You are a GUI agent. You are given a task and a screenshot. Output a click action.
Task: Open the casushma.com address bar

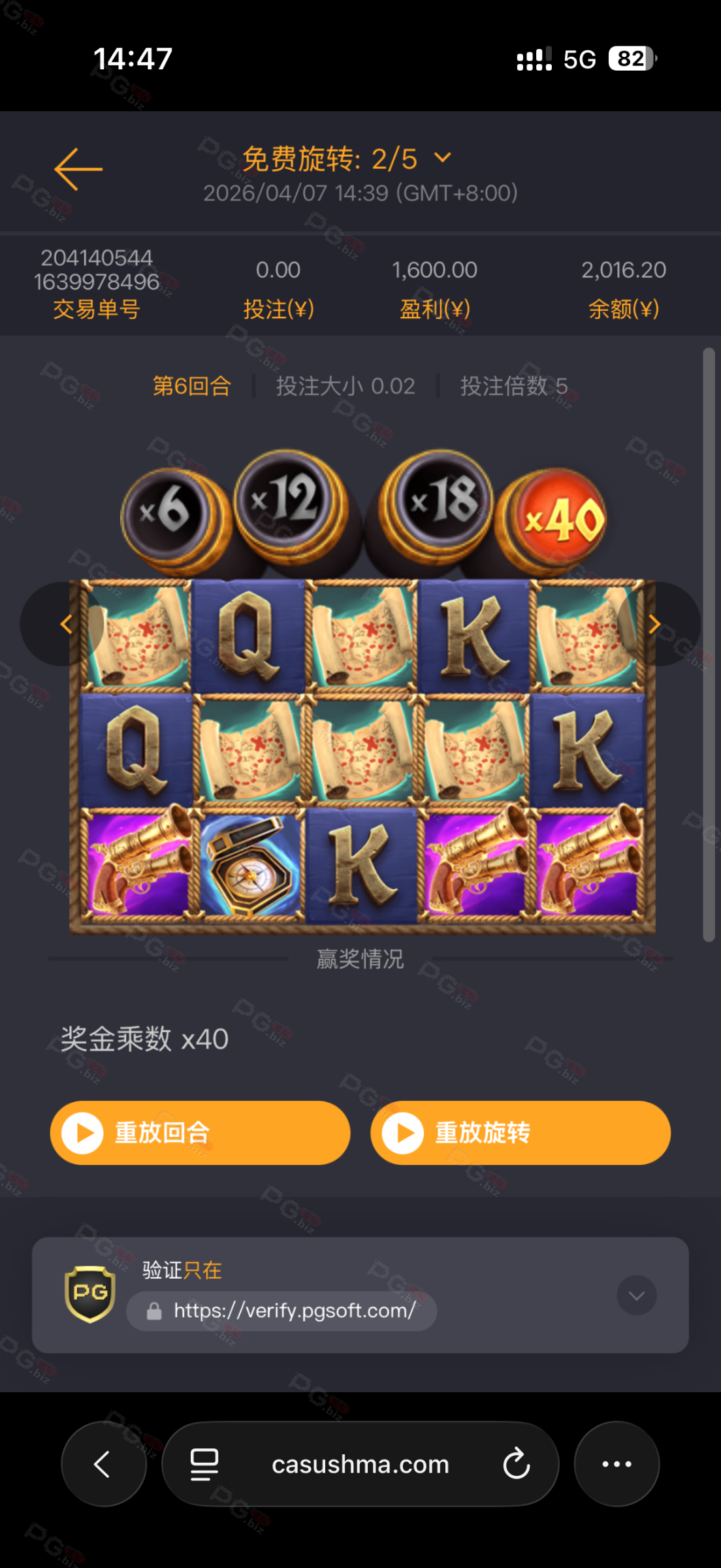[360, 1464]
